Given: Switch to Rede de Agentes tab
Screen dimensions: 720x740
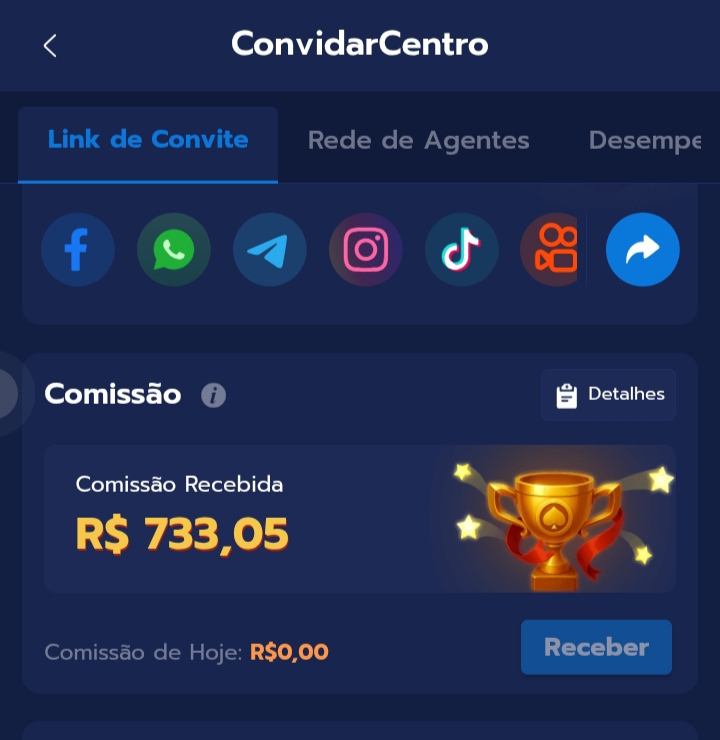Looking at the screenshot, I should [x=418, y=141].
